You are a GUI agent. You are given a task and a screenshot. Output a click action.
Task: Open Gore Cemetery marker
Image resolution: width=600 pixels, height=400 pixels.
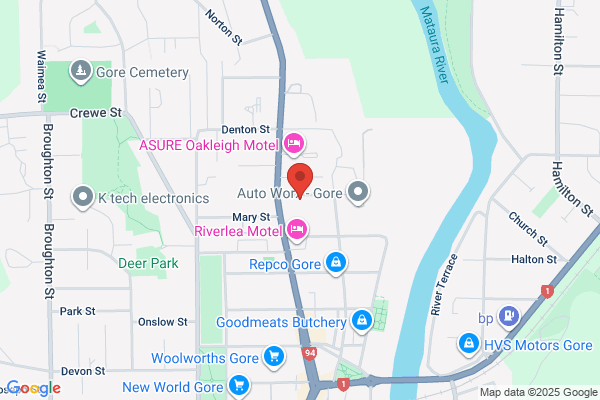tap(81, 71)
